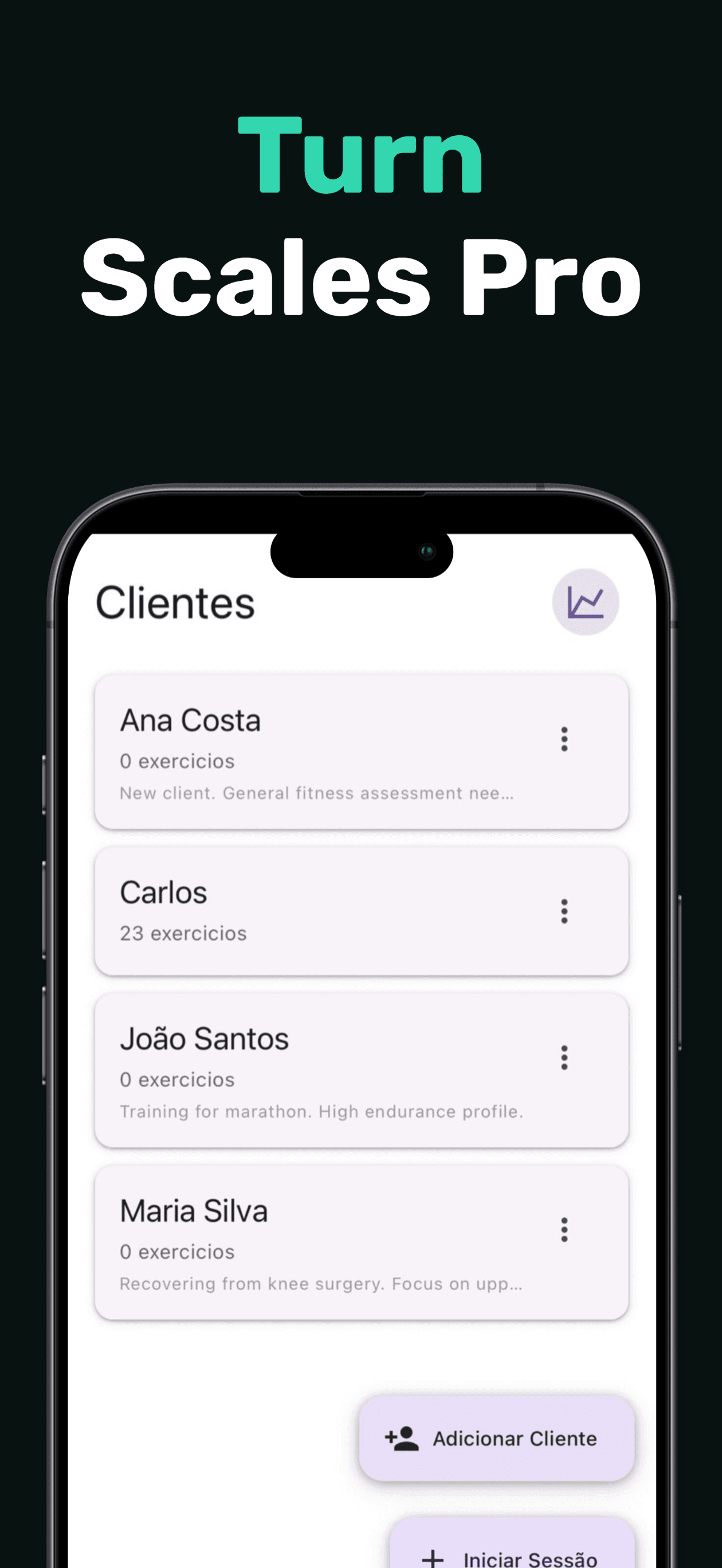Expand Maria Silva's truncated recovery note
This screenshot has width=722, height=1568.
click(x=321, y=1284)
